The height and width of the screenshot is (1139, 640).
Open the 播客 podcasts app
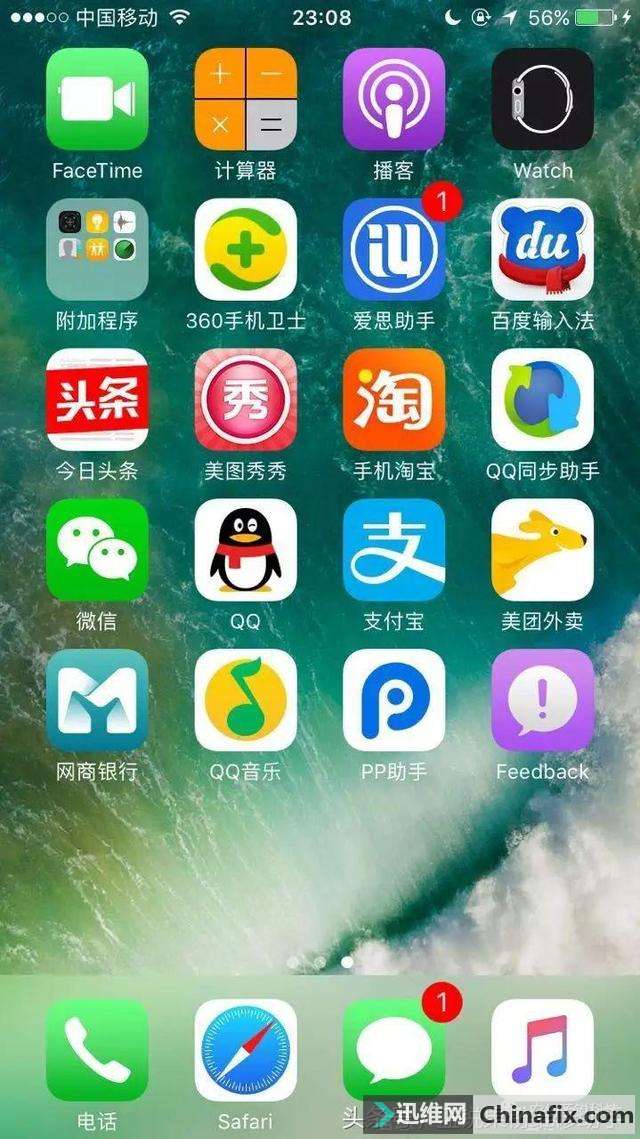click(393, 99)
